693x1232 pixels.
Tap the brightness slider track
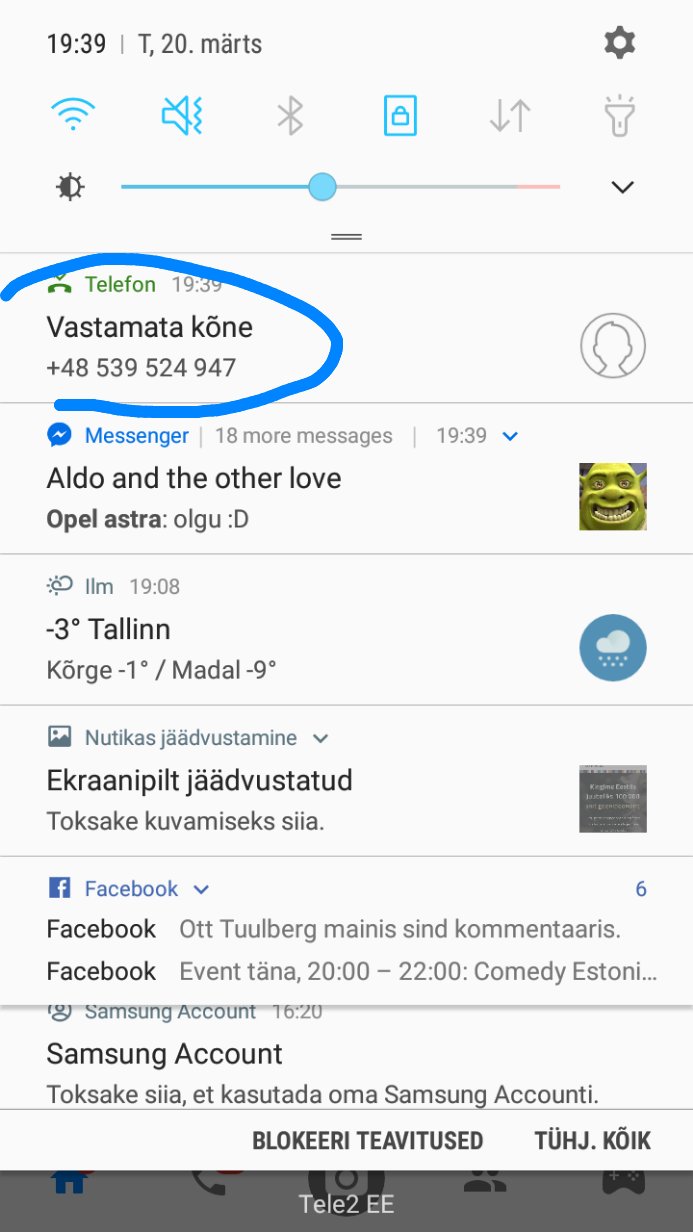tap(340, 187)
